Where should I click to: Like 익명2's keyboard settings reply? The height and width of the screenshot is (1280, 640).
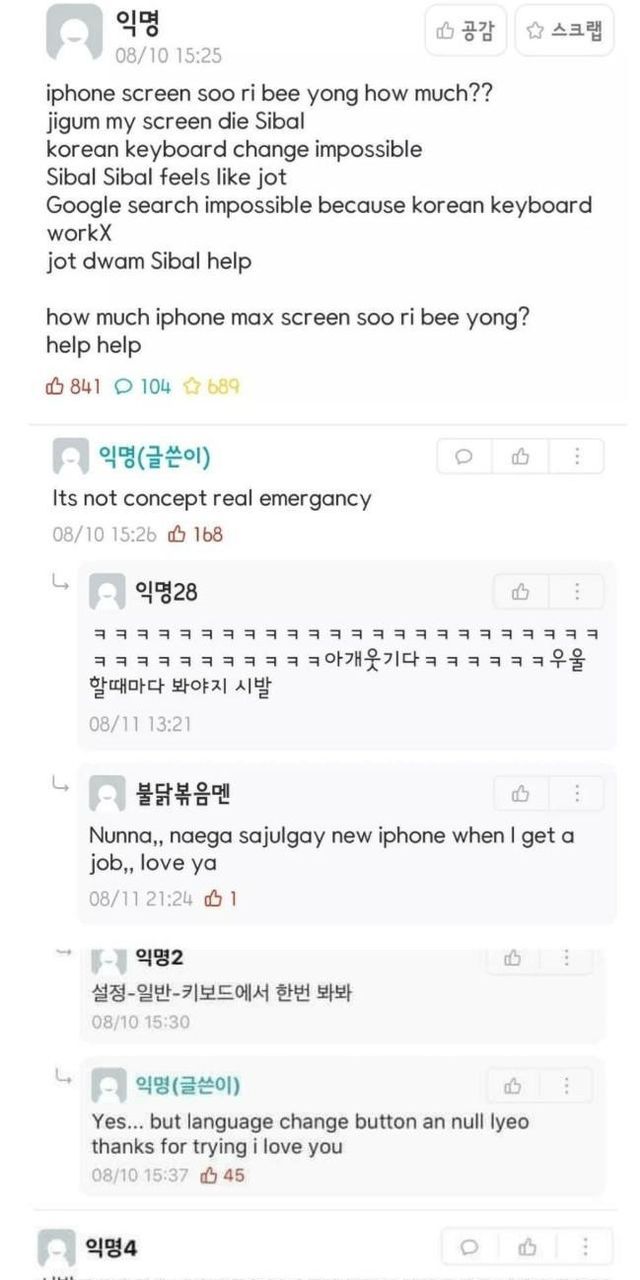[x=513, y=958]
